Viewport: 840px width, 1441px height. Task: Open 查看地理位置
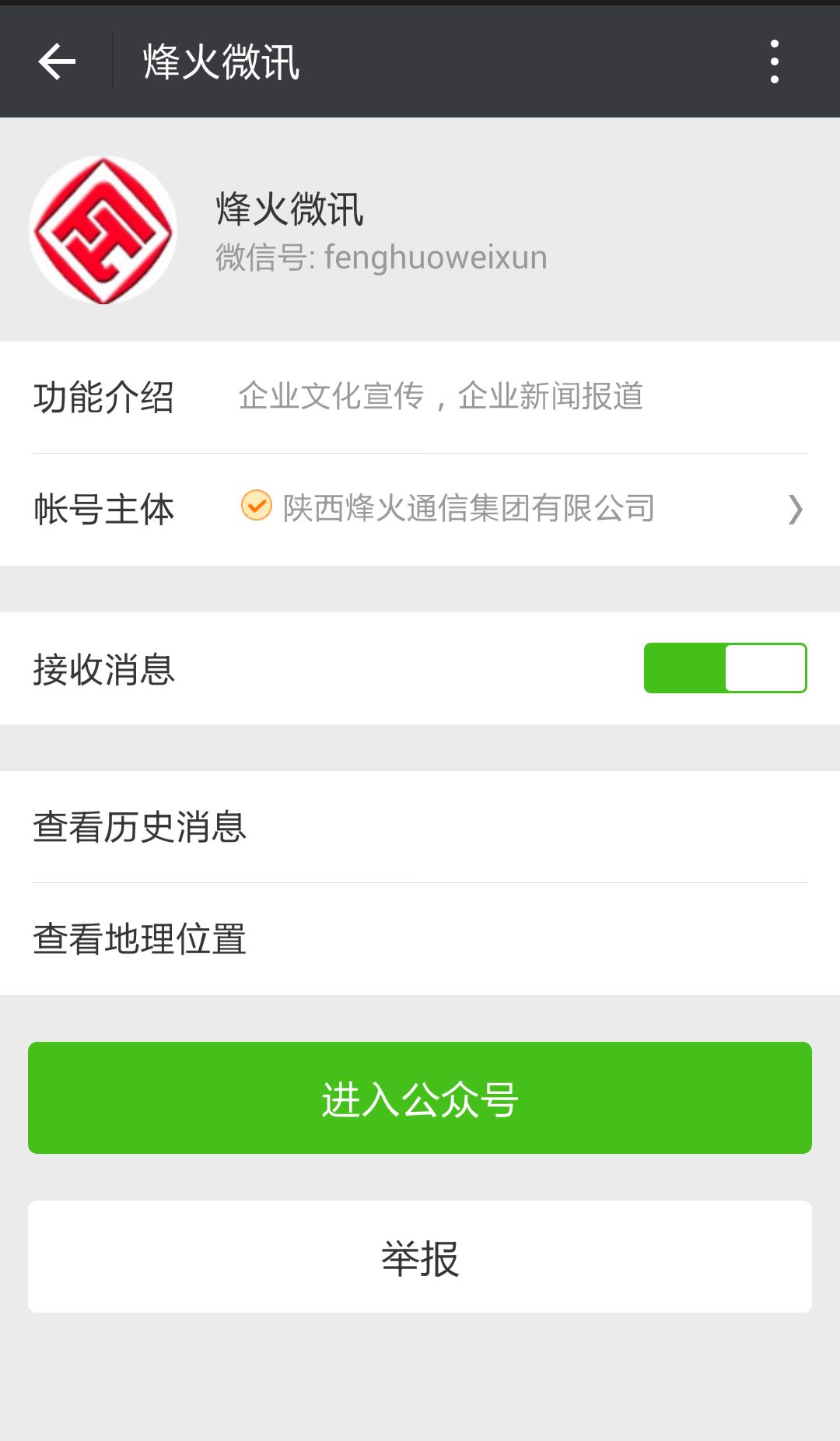pos(420,939)
